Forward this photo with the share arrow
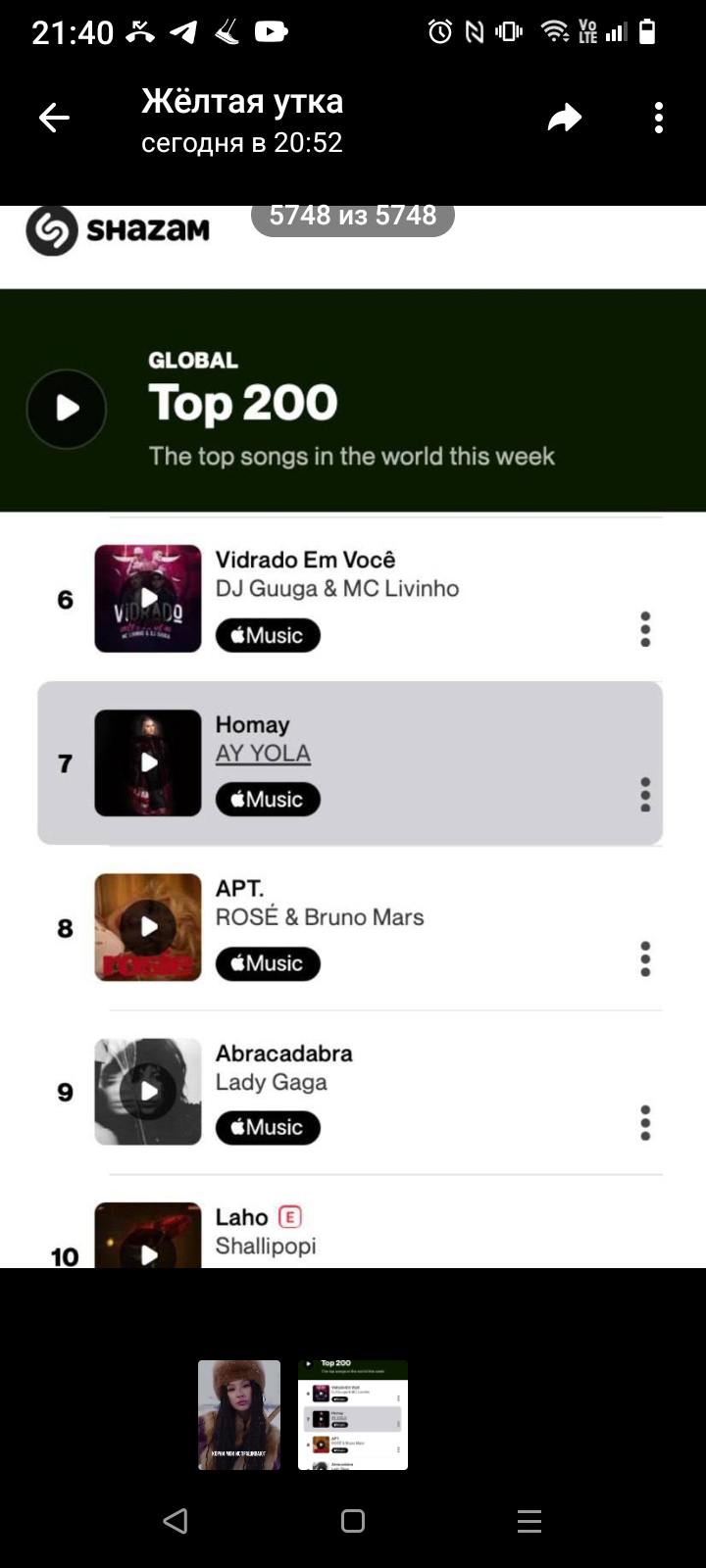The image size is (706, 1568). (565, 119)
